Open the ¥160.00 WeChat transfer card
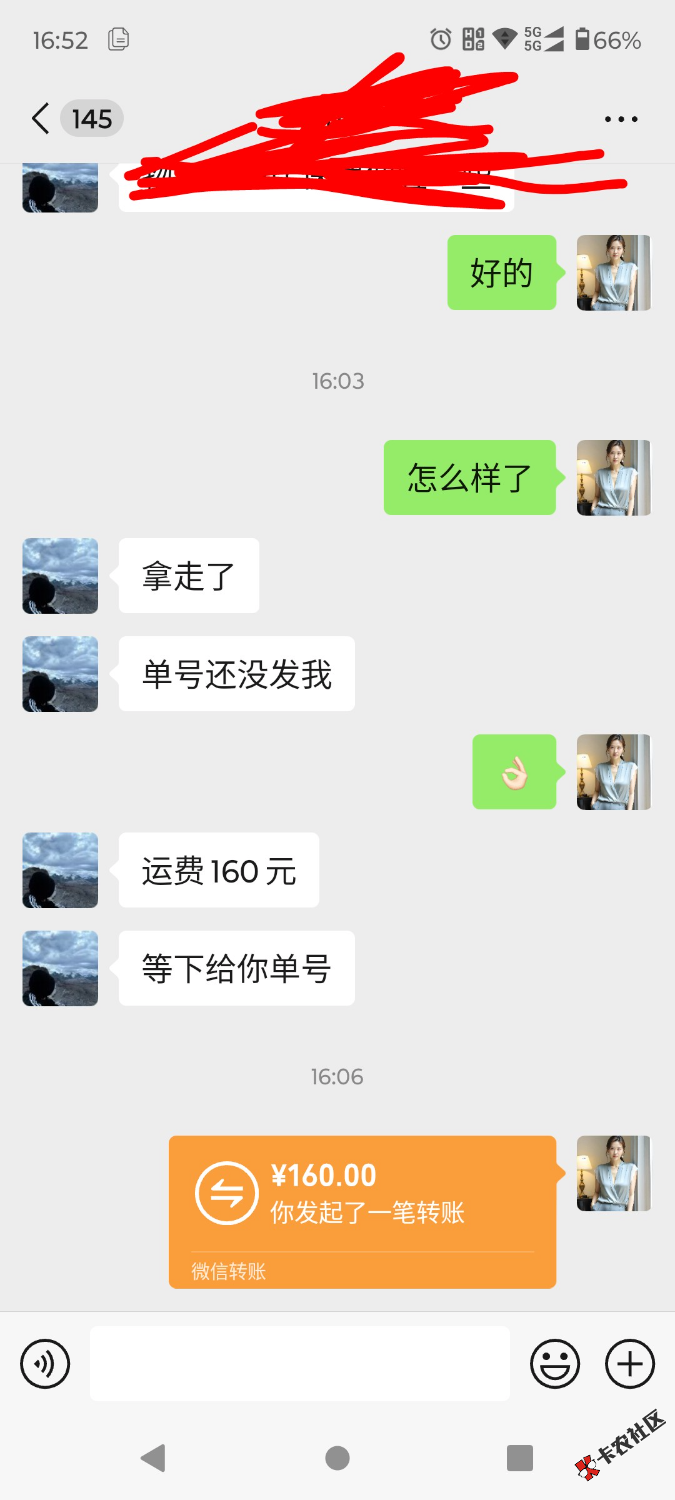 click(362, 1211)
